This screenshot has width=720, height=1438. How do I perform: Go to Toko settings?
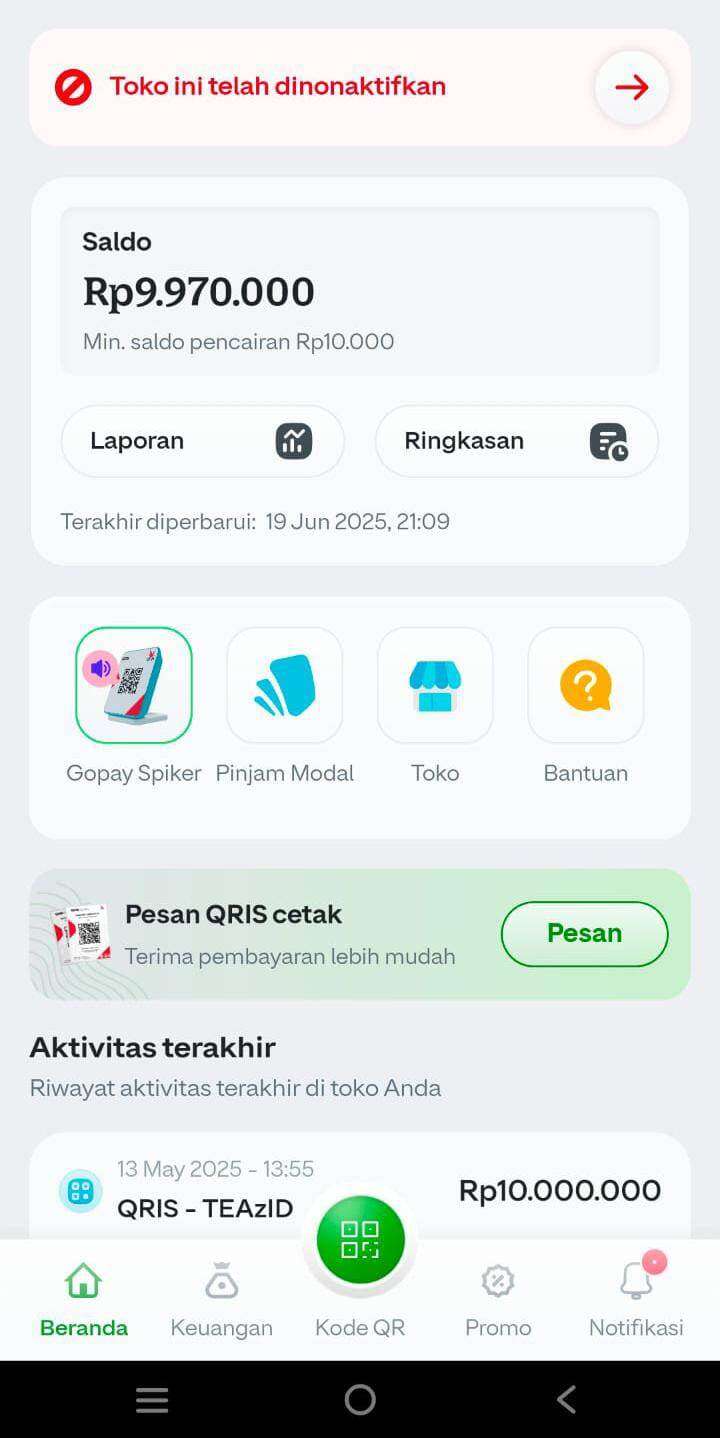435,706
